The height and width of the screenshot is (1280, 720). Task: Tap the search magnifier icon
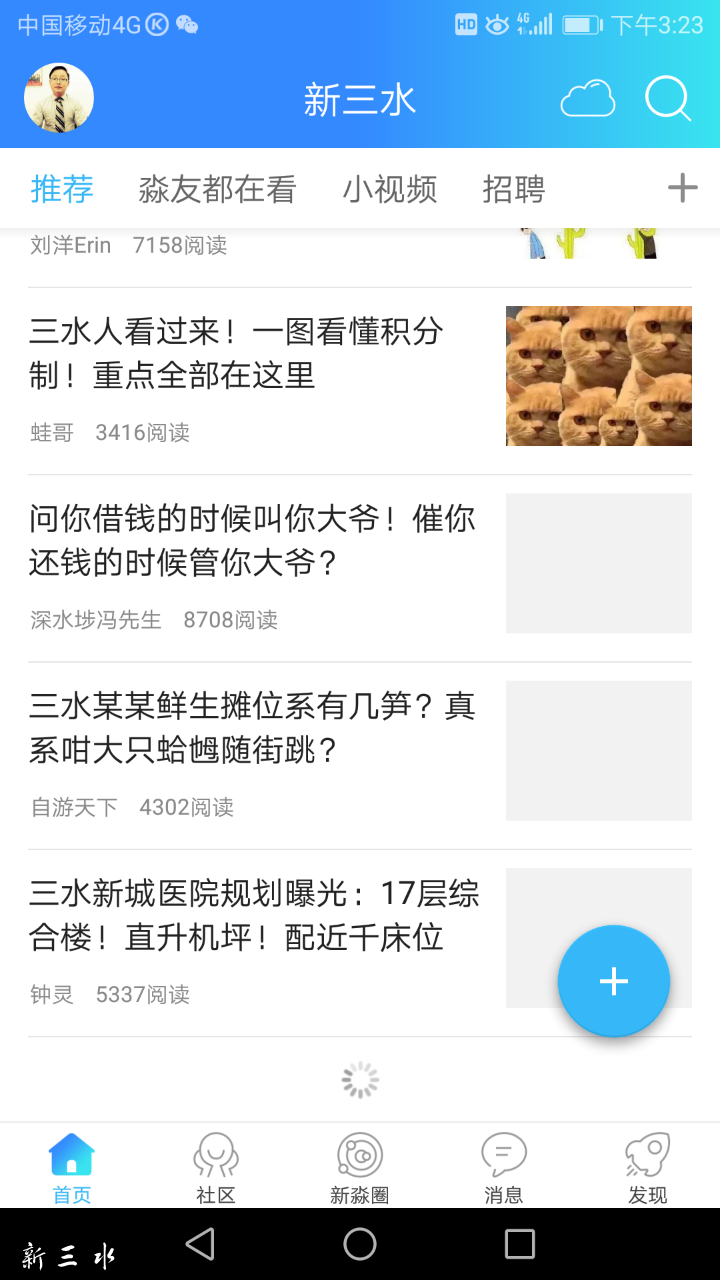[x=668, y=99]
